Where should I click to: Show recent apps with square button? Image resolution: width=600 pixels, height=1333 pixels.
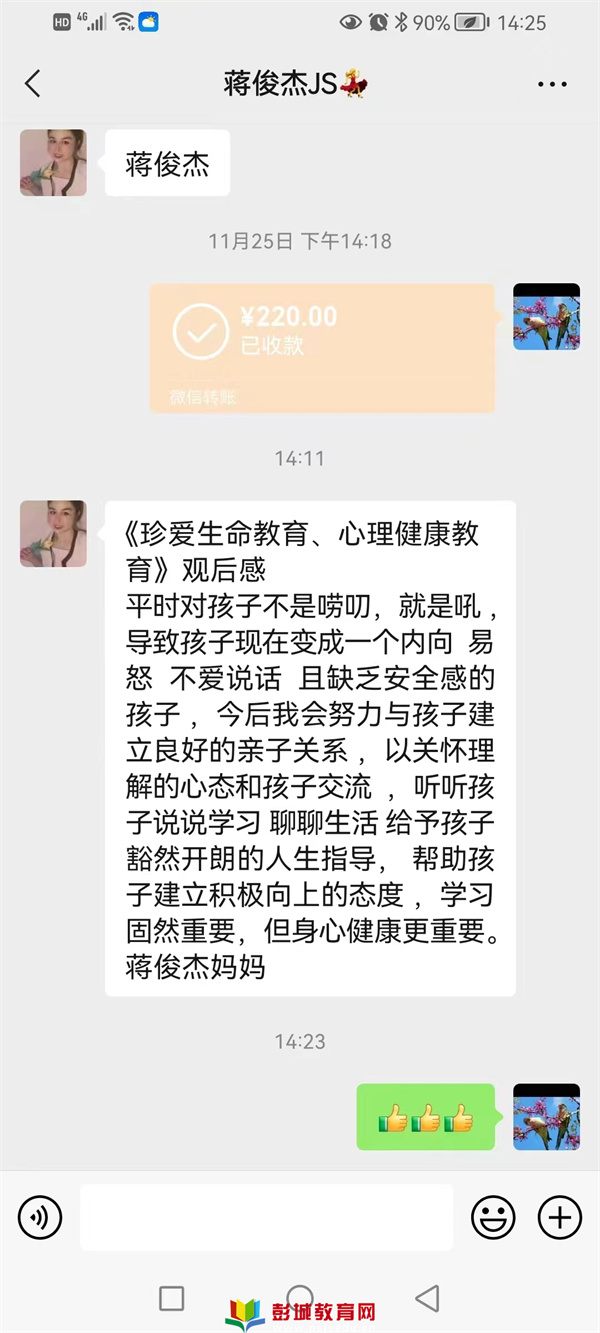point(172,1298)
